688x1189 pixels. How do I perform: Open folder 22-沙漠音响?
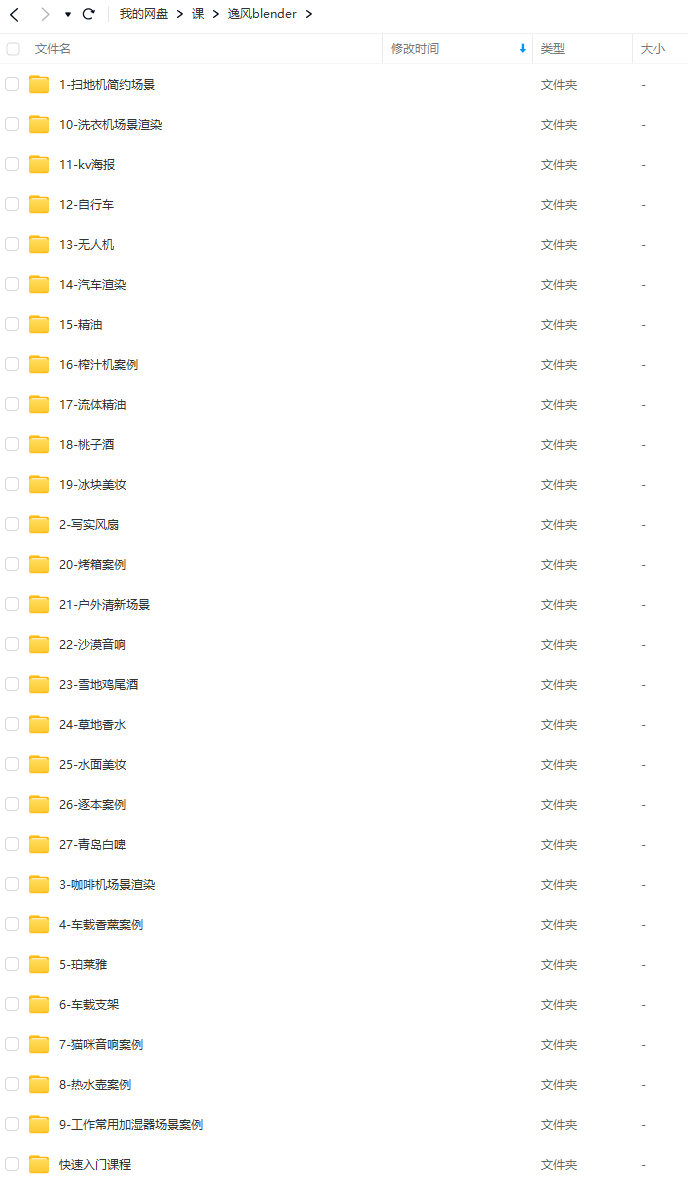click(x=92, y=645)
